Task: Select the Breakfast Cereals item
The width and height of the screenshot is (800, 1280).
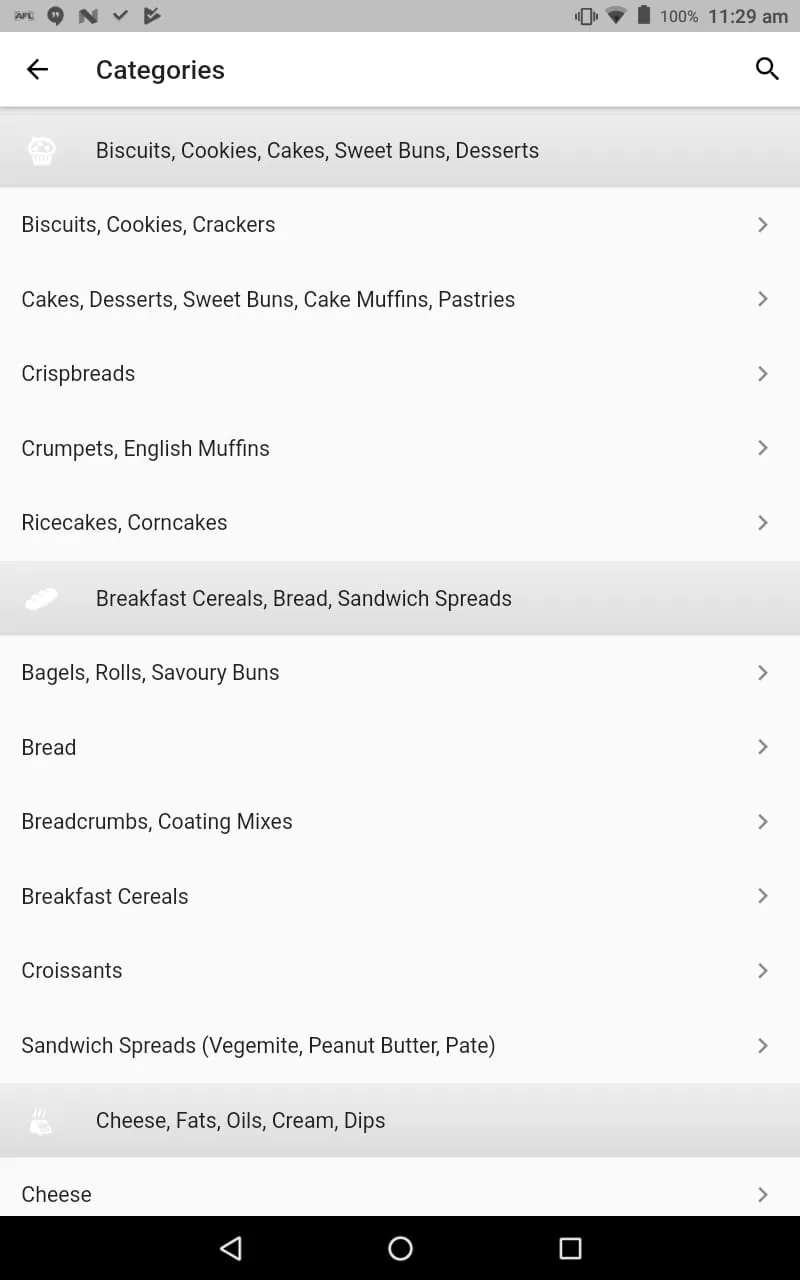Action: pyautogui.click(x=400, y=896)
